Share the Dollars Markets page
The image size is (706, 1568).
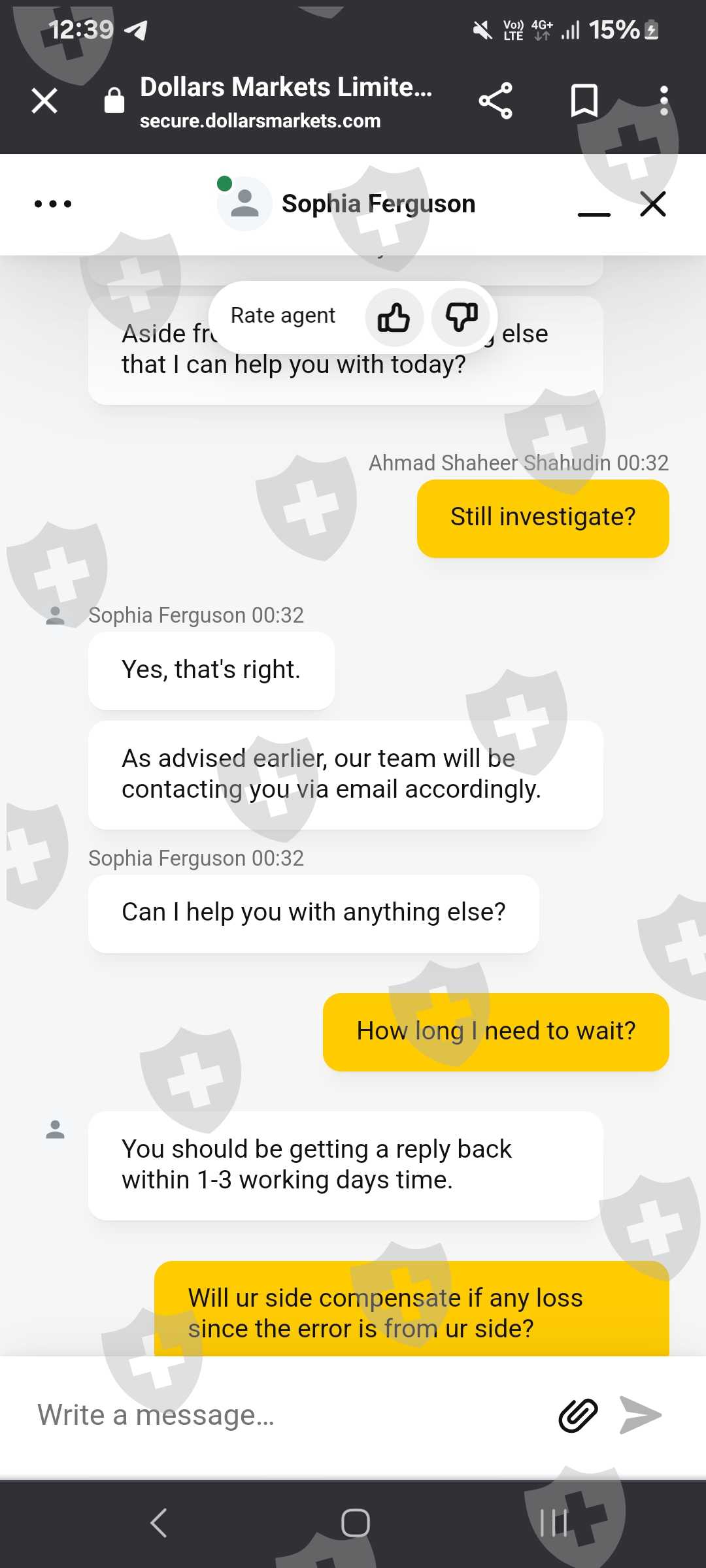coord(496,101)
